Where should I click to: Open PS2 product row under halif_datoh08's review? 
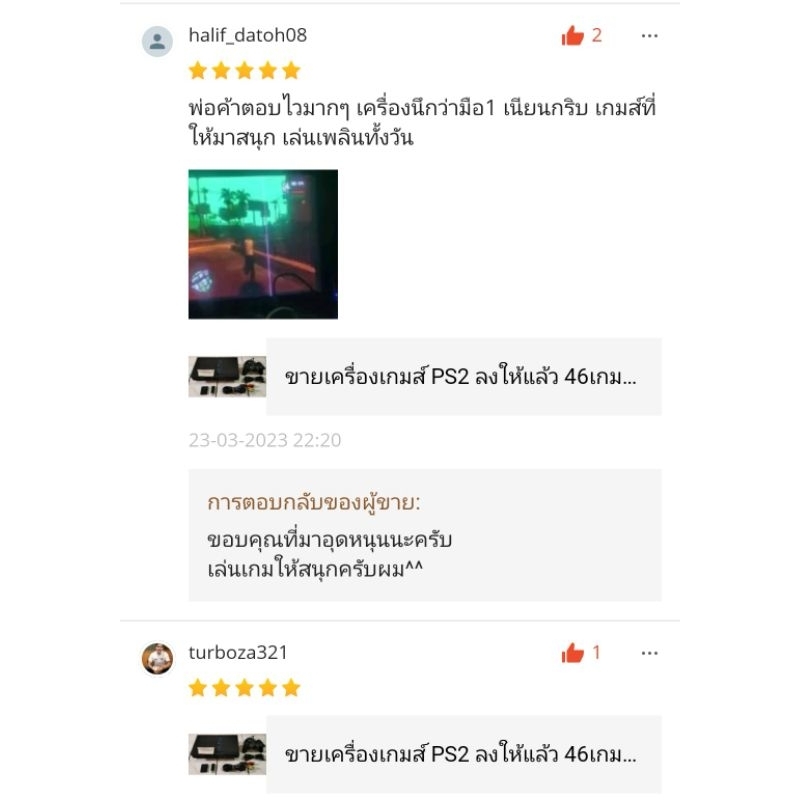(x=425, y=377)
